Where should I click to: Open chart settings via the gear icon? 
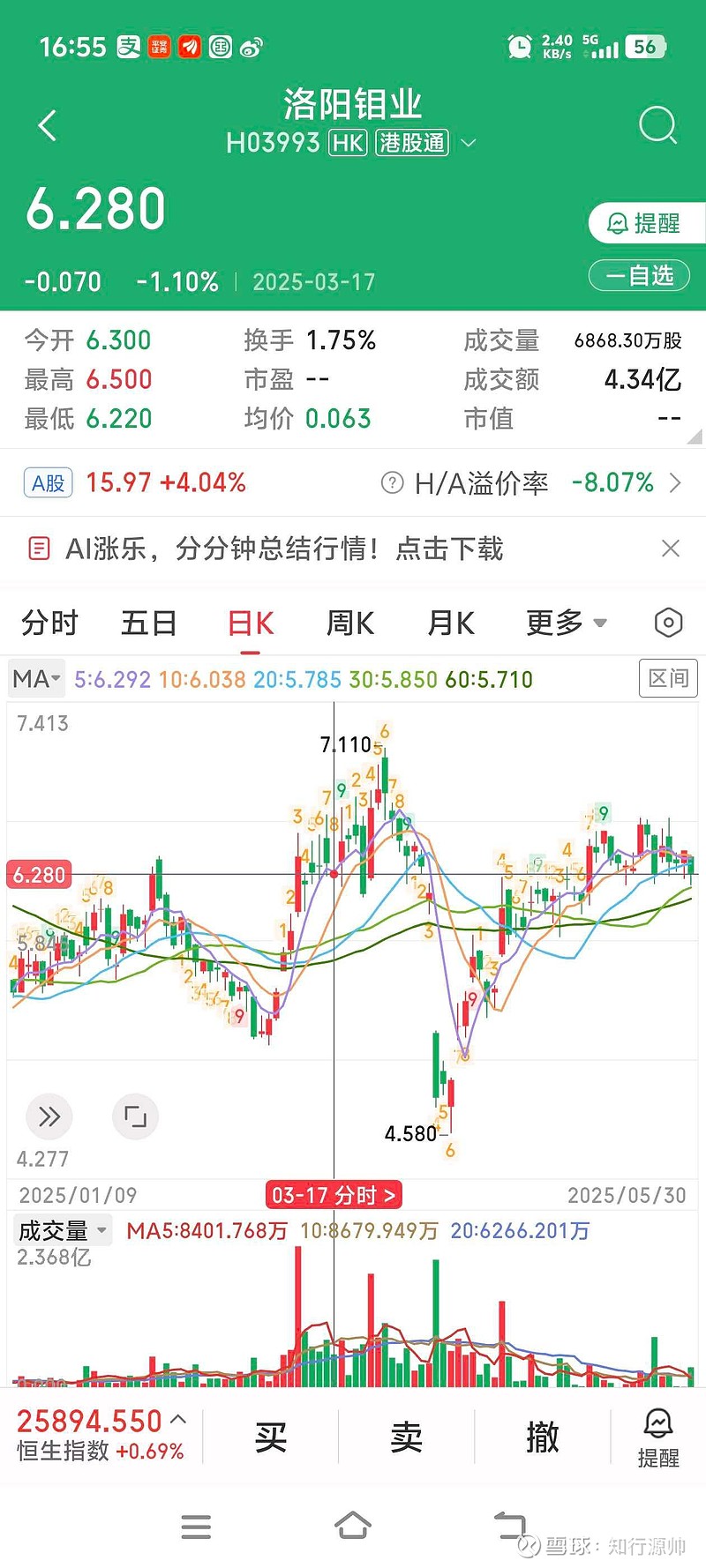[x=669, y=623]
